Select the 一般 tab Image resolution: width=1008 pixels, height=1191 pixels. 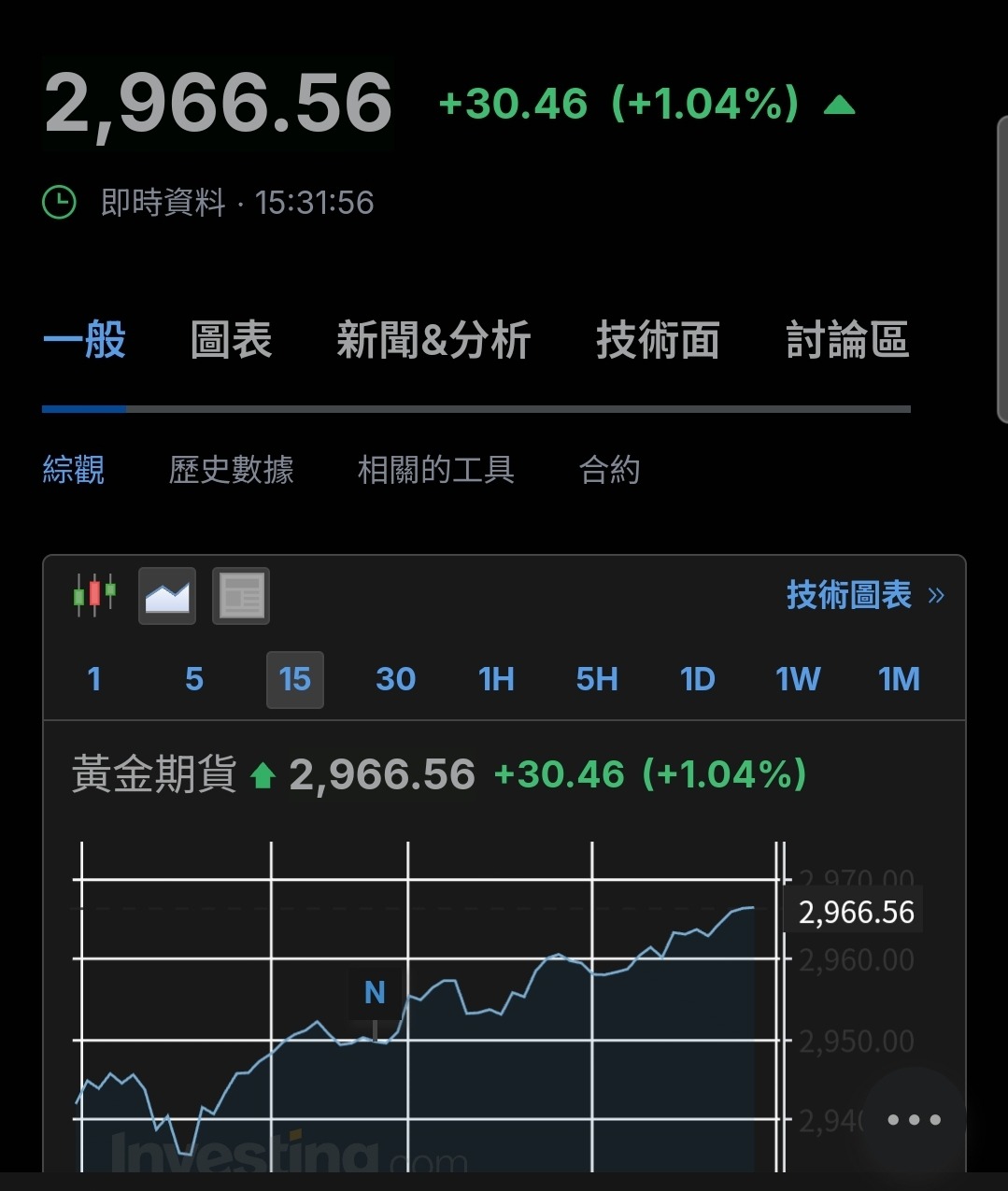(84, 340)
